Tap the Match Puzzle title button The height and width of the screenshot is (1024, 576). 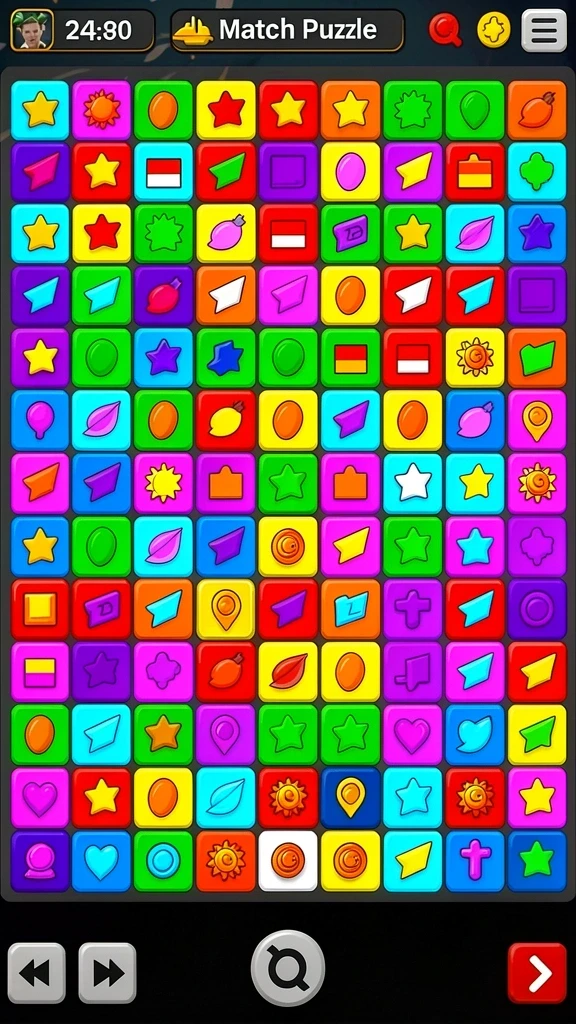[x=287, y=30]
